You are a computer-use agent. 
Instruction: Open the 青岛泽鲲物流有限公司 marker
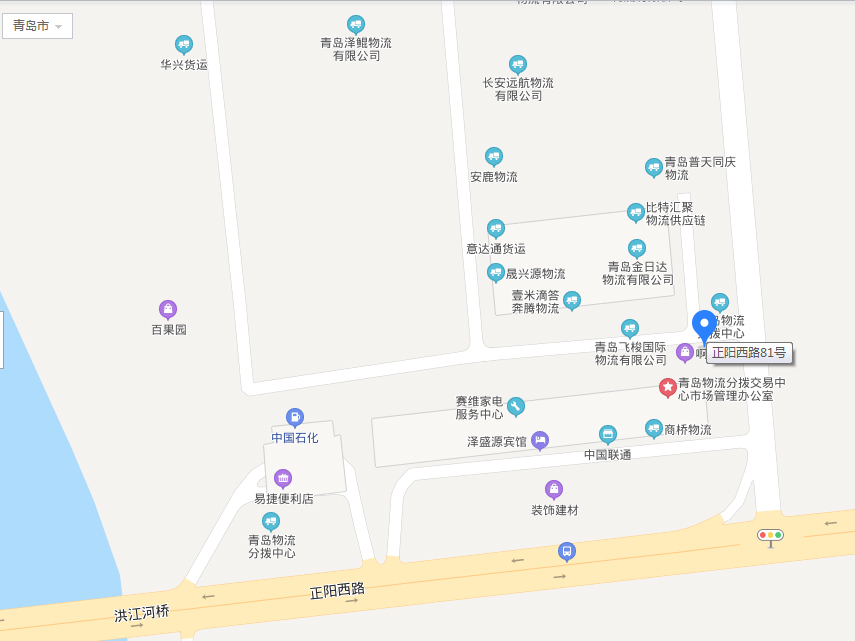click(356, 24)
